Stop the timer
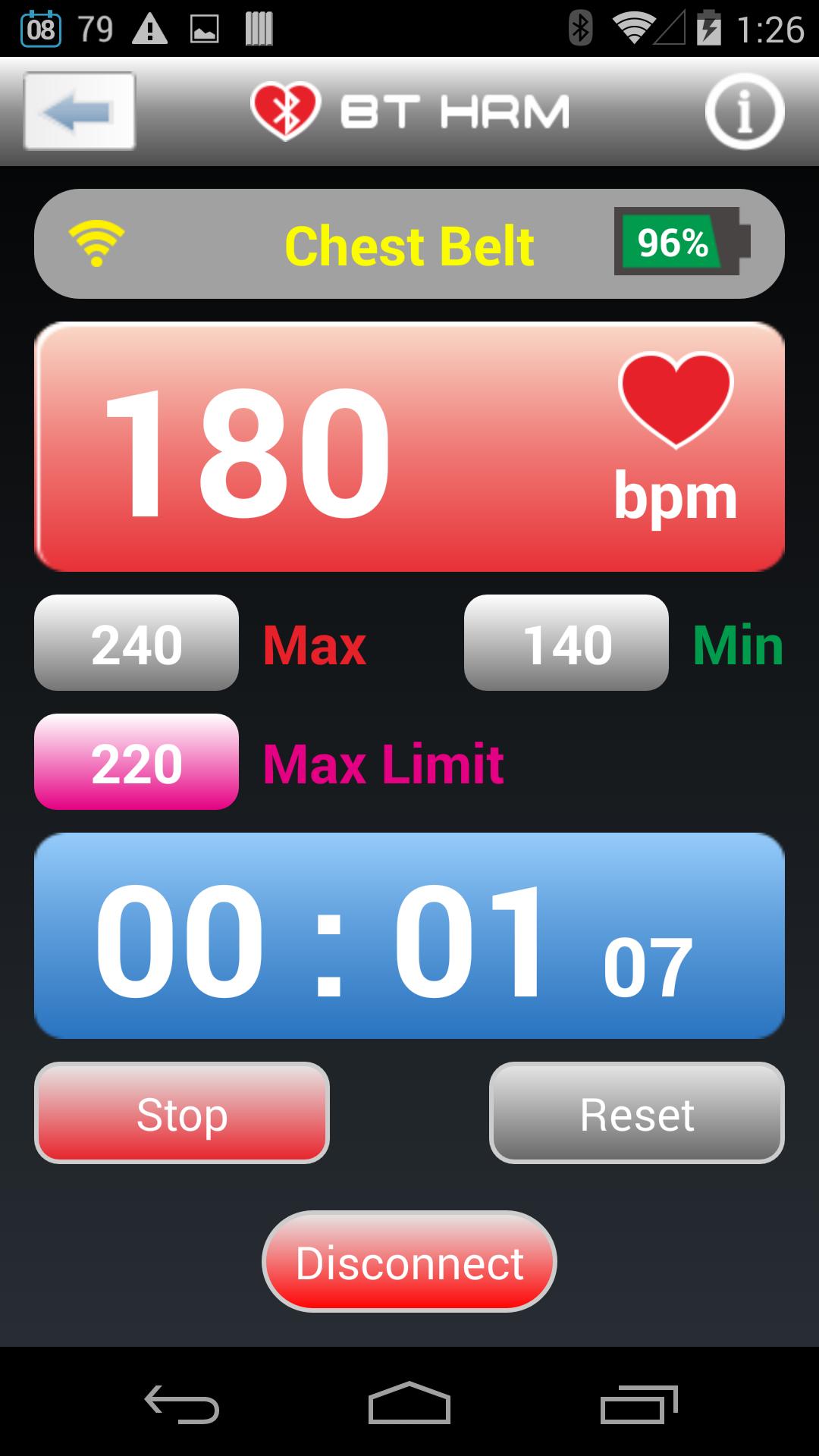819x1456 pixels. (182, 1112)
